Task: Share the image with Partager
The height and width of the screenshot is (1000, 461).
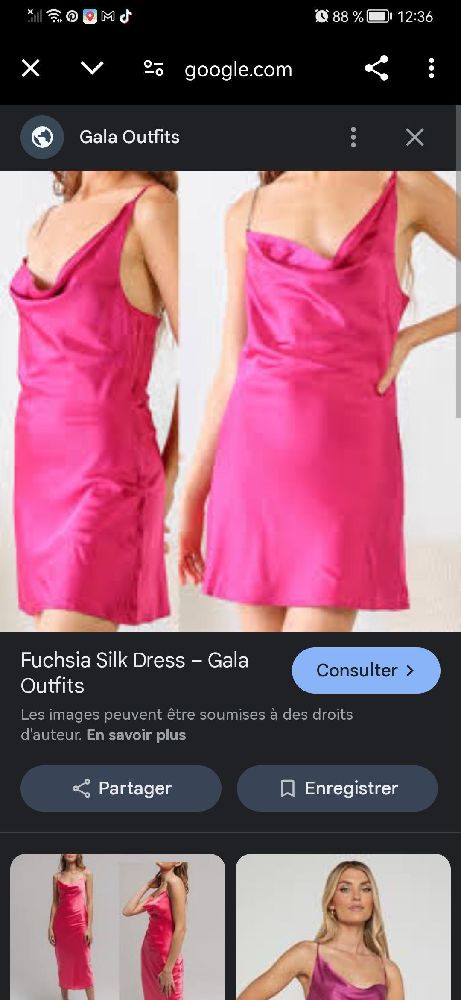Action: [121, 788]
